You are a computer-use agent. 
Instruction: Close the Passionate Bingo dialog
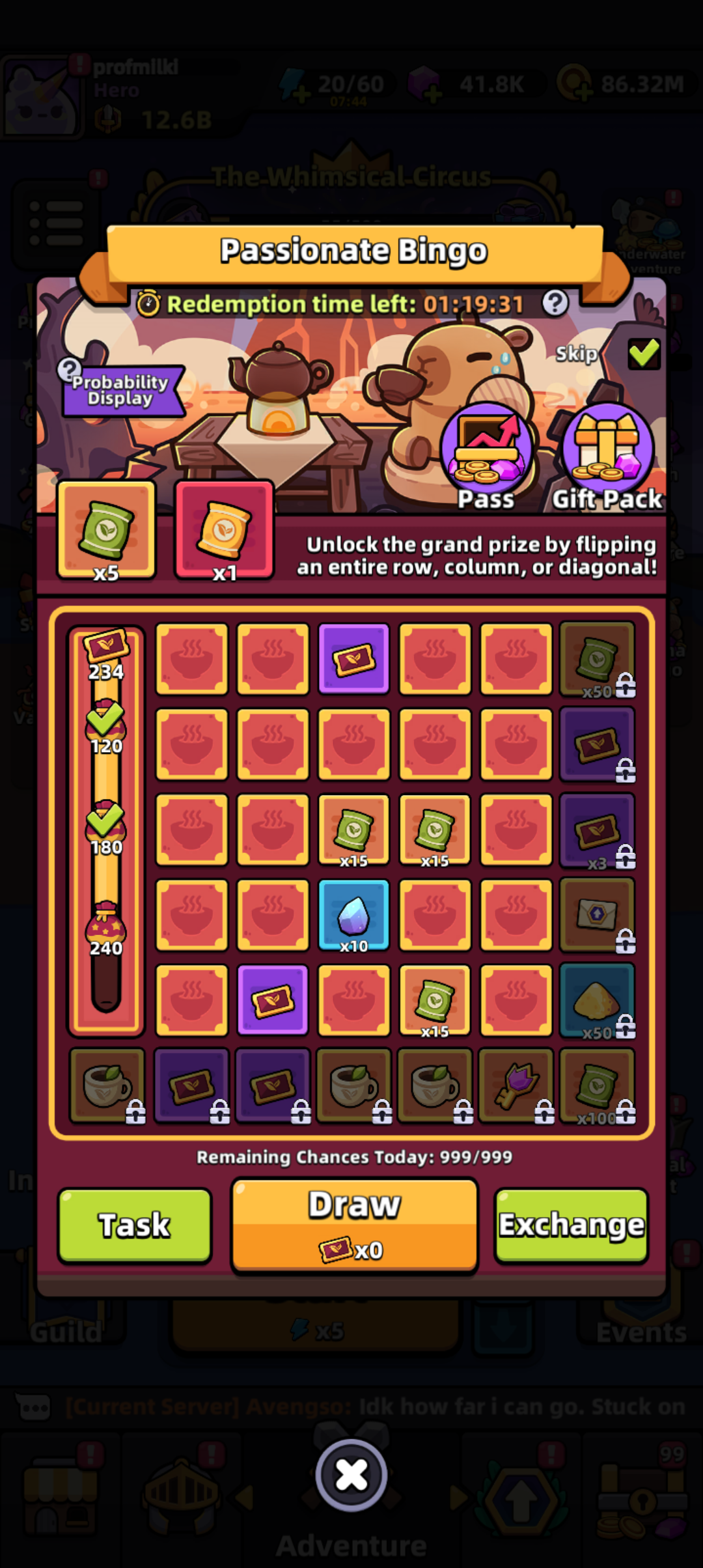(x=351, y=1475)
